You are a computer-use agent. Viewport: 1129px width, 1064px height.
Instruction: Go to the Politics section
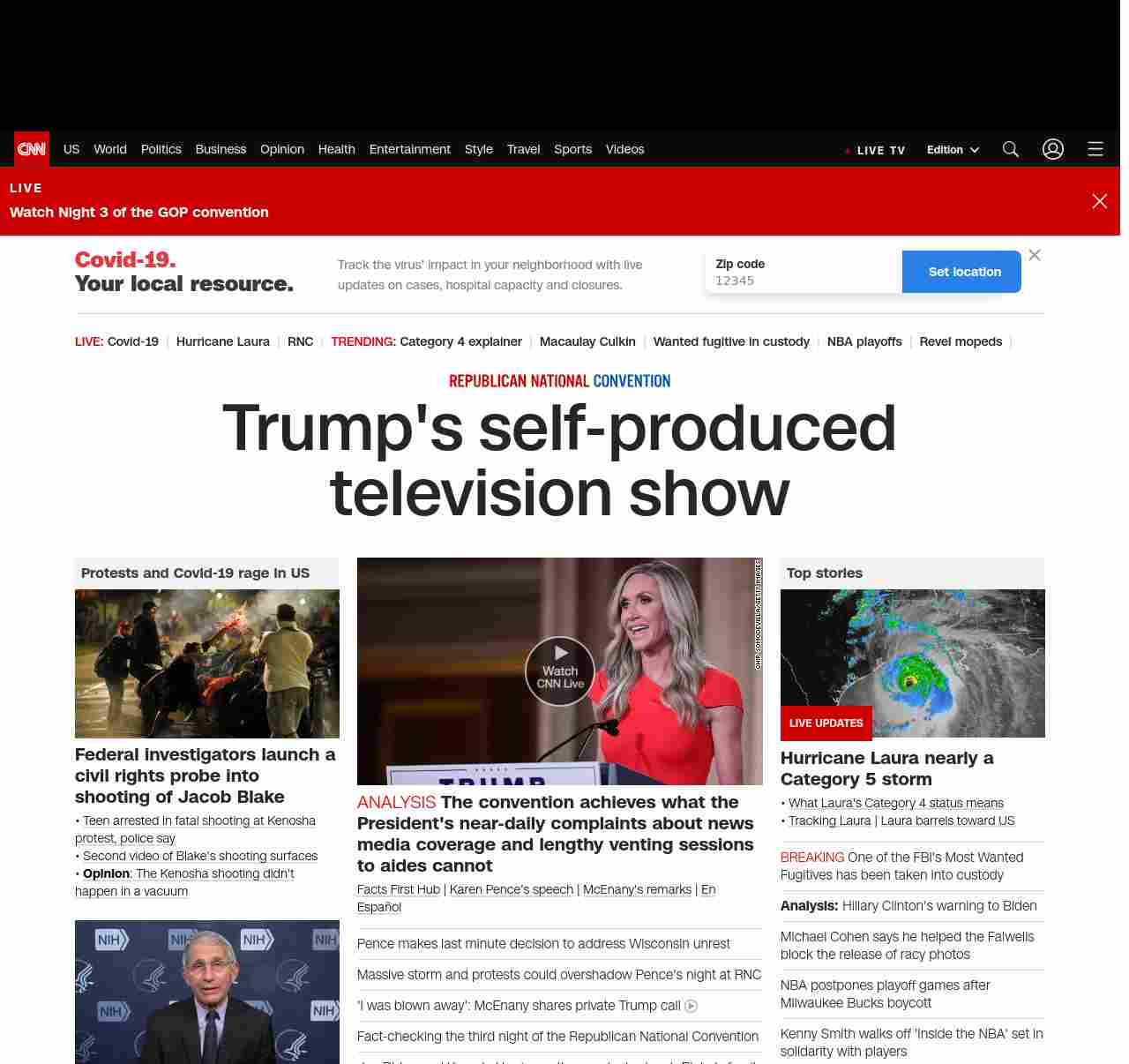161,149
